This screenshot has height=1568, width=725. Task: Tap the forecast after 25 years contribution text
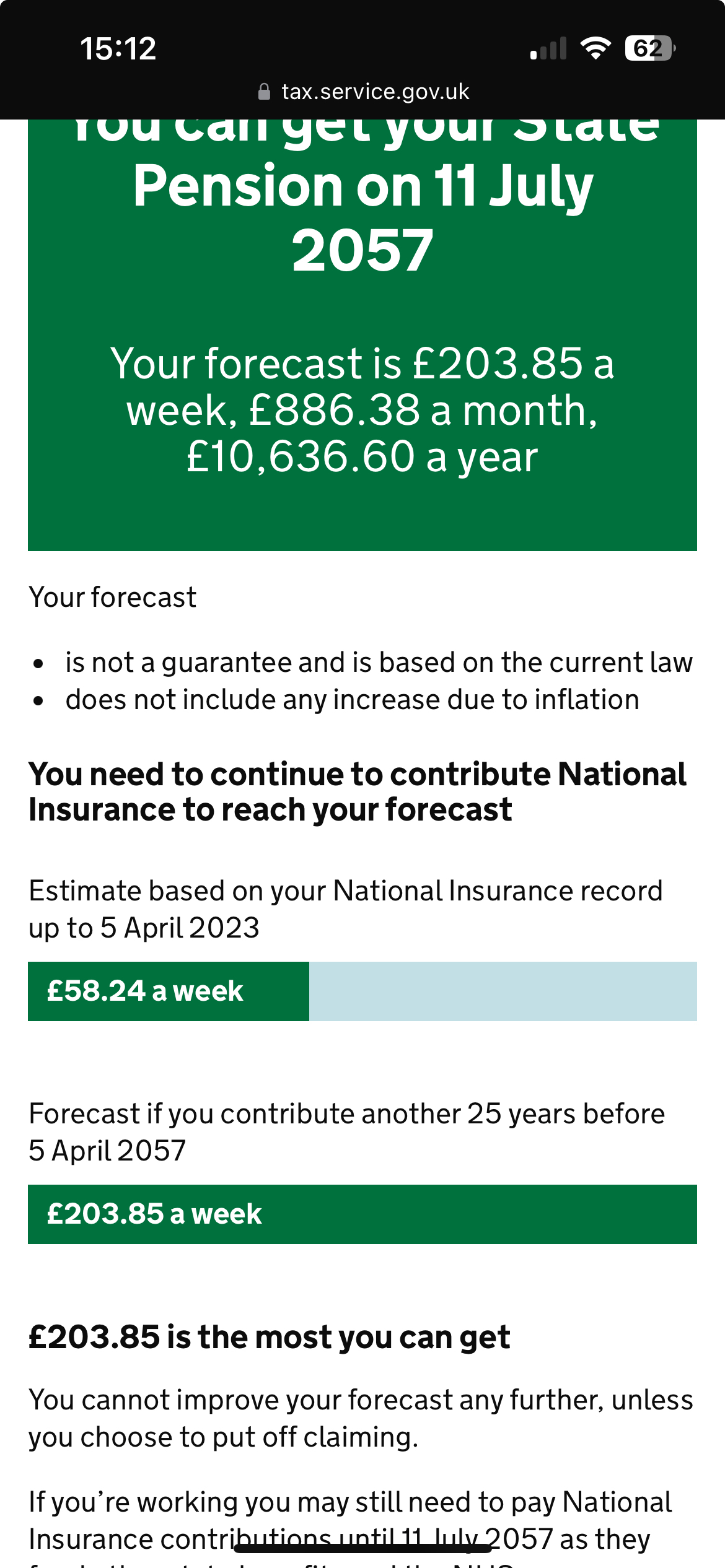coord(346,1132)
